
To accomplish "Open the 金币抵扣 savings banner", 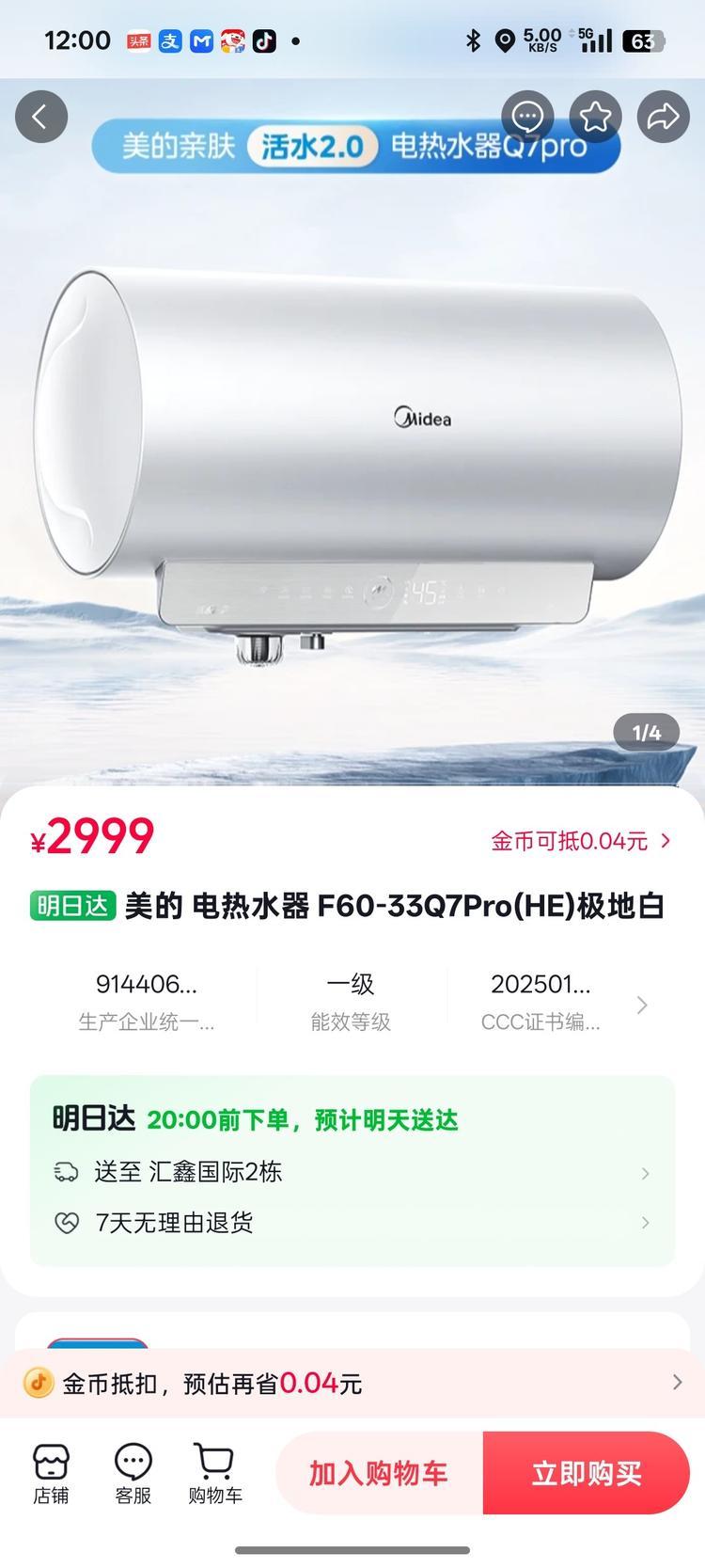I will (352, 1383).
